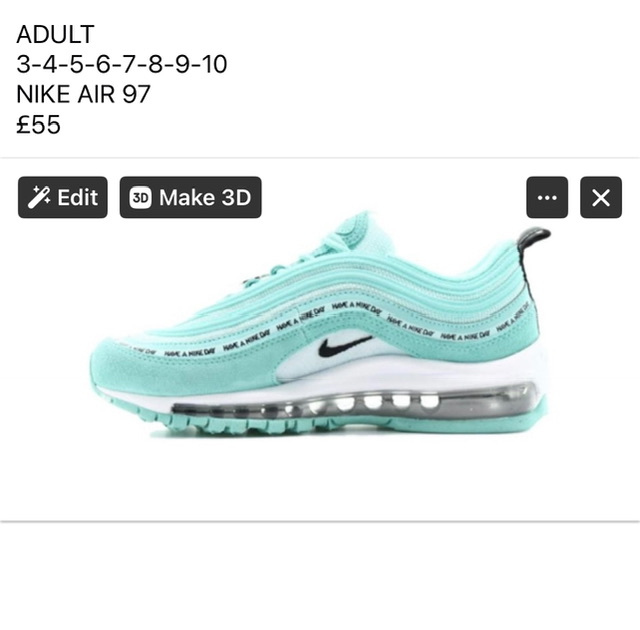Remove the attached shoe photo

pos(600,198)
